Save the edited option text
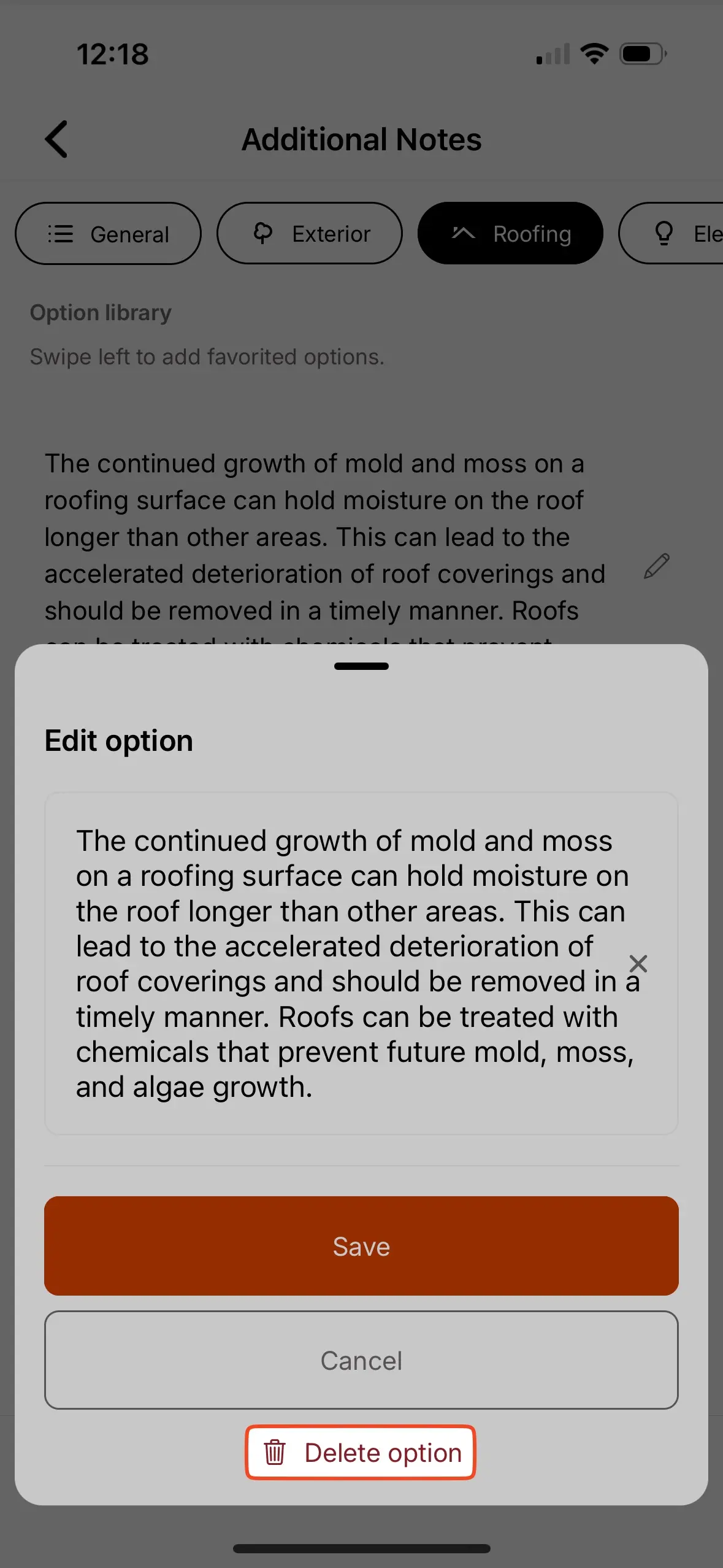 coord(361,1246)
